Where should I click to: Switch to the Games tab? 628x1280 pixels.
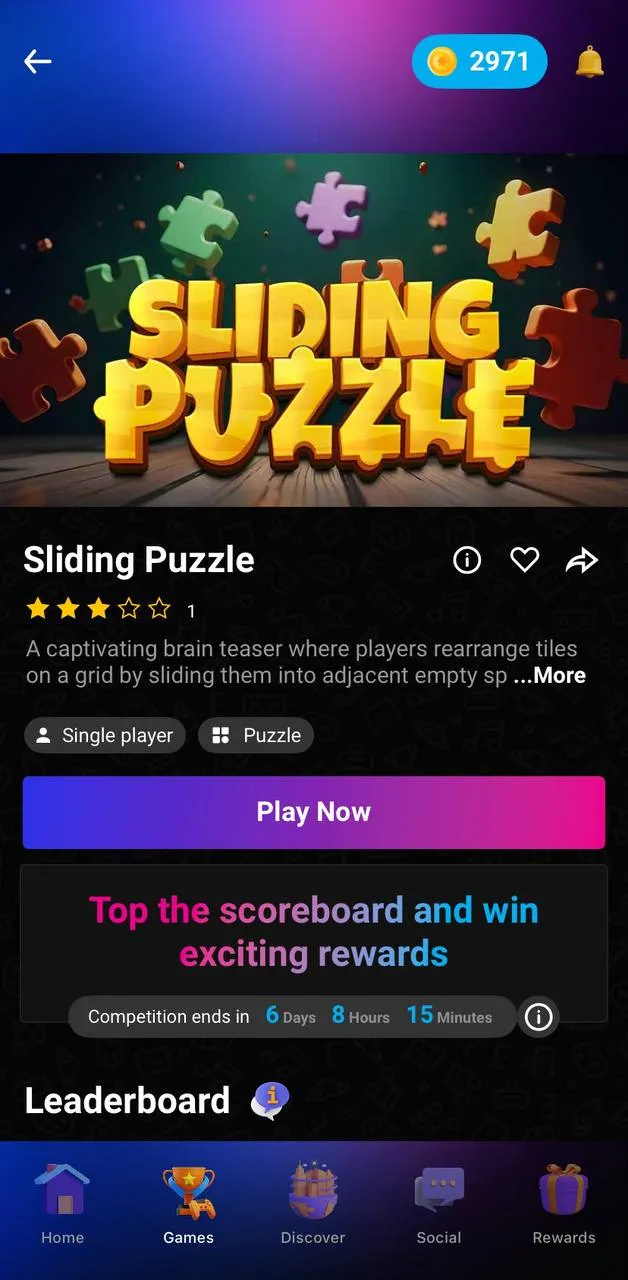(188, 1205)
